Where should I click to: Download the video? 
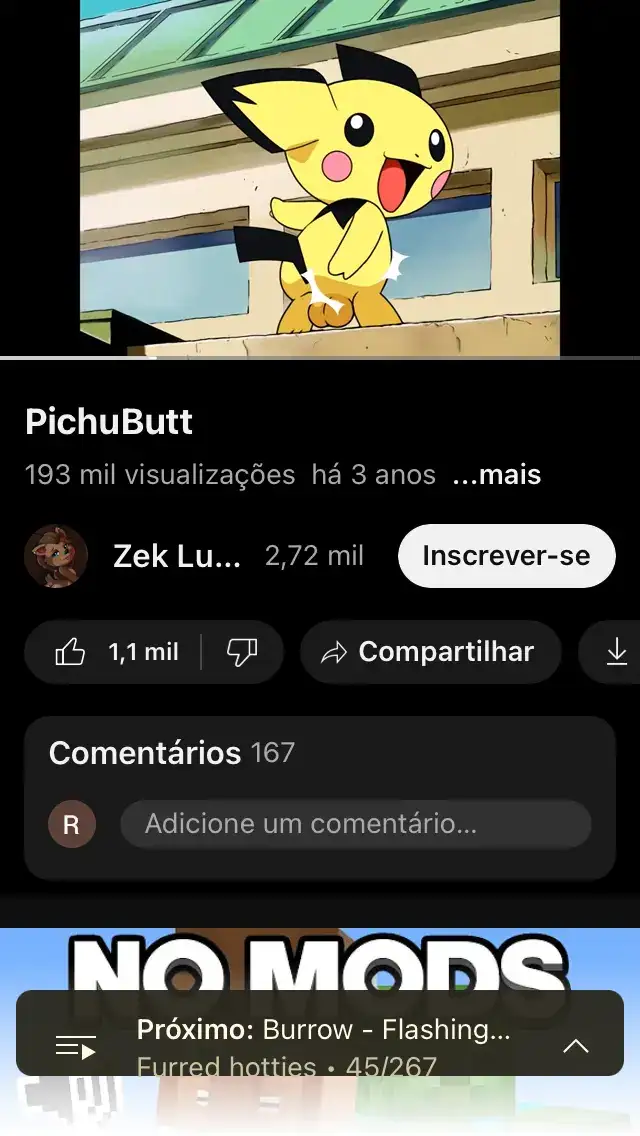click(x=616, y=653)
